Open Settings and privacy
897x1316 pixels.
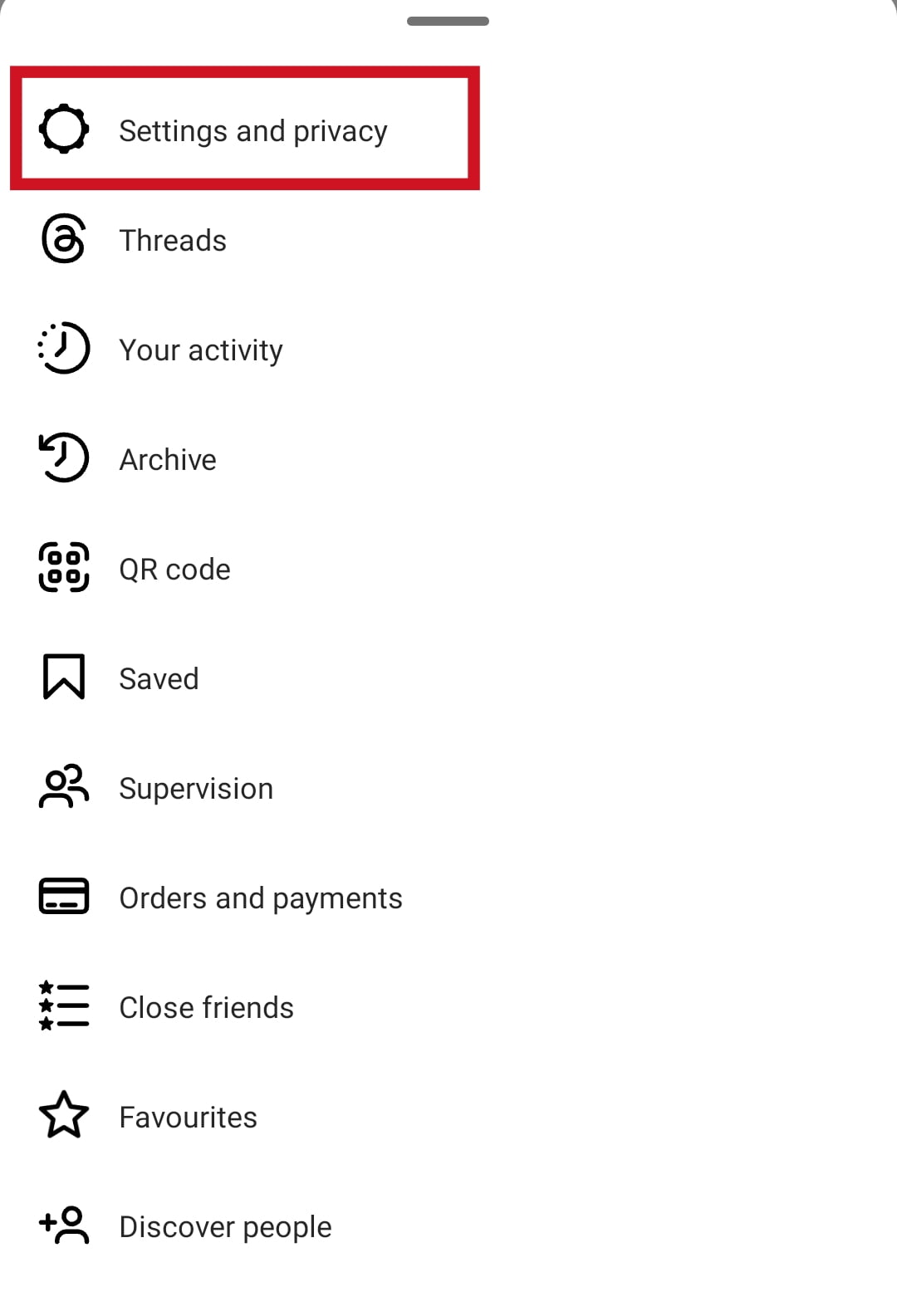[x=254, y=130]
